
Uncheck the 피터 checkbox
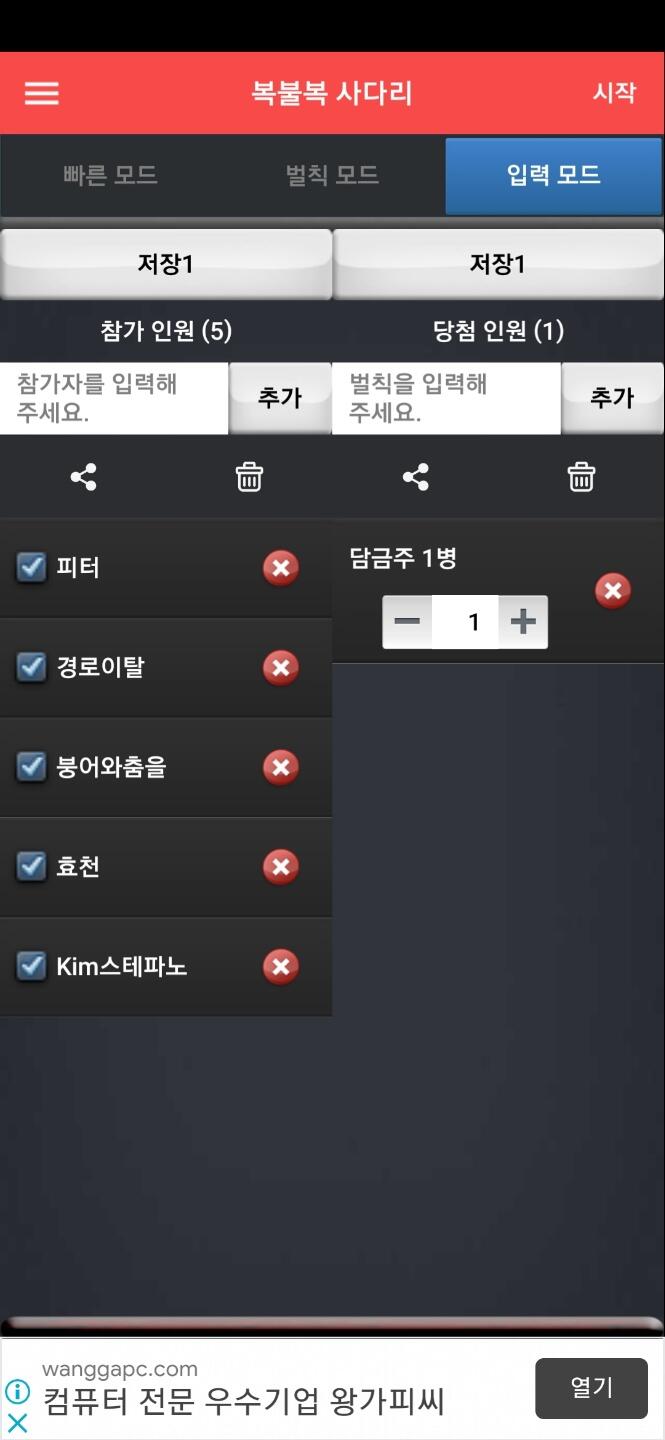click(32, 568)
